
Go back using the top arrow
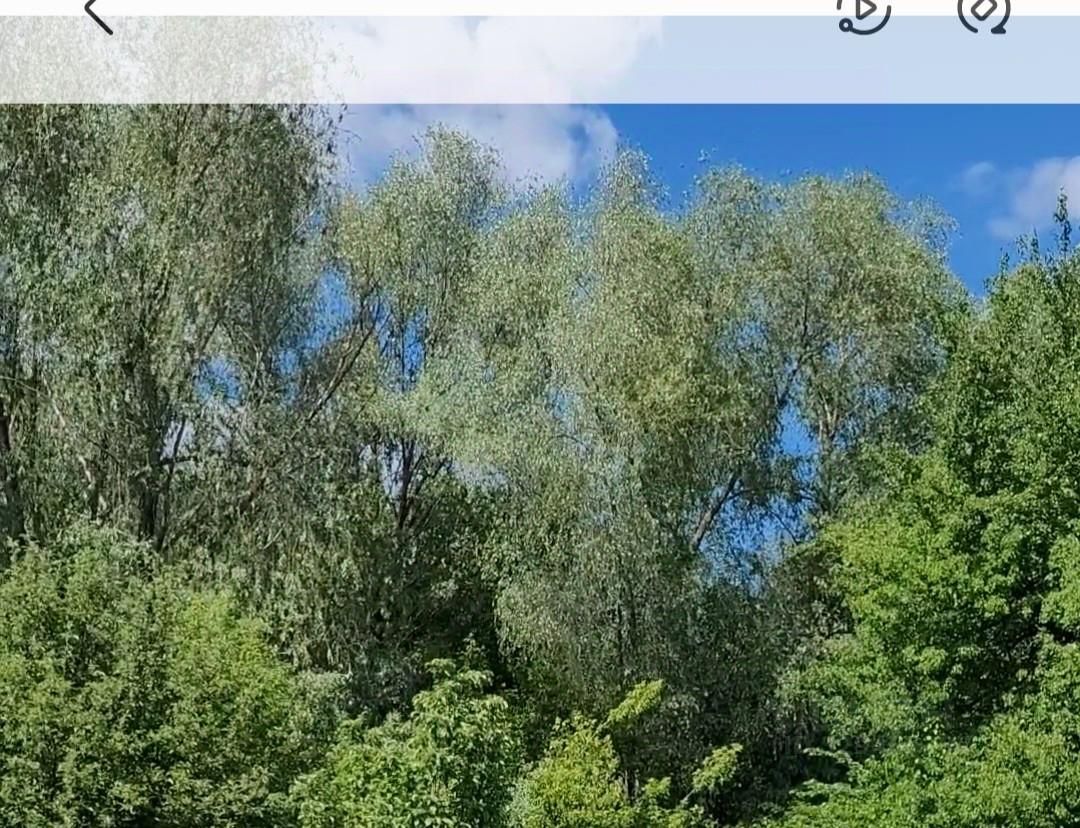click(x=98, y=14)
